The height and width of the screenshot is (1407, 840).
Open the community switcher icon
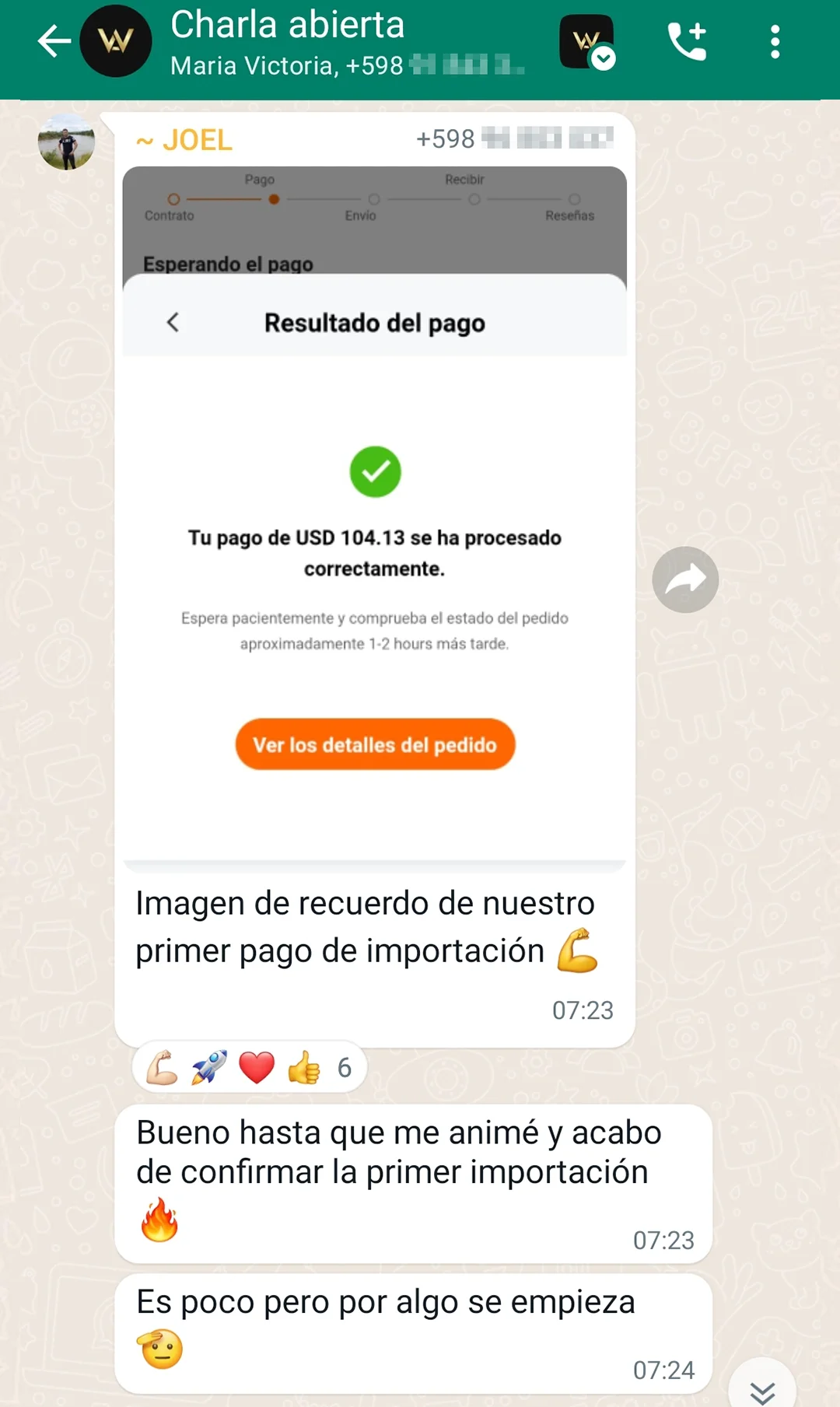587,42
